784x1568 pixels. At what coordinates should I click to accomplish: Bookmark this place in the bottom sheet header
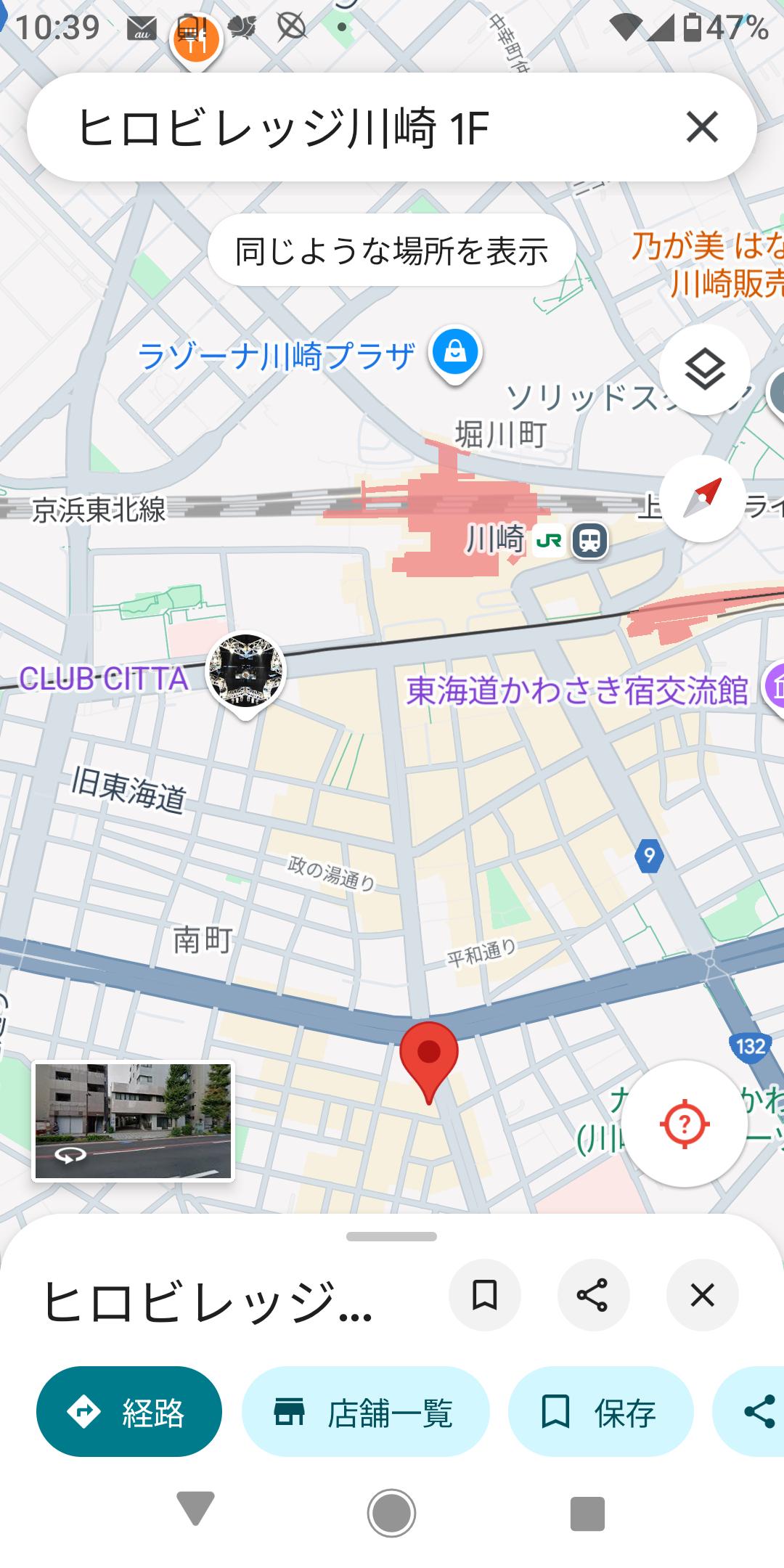point(484,1295)
